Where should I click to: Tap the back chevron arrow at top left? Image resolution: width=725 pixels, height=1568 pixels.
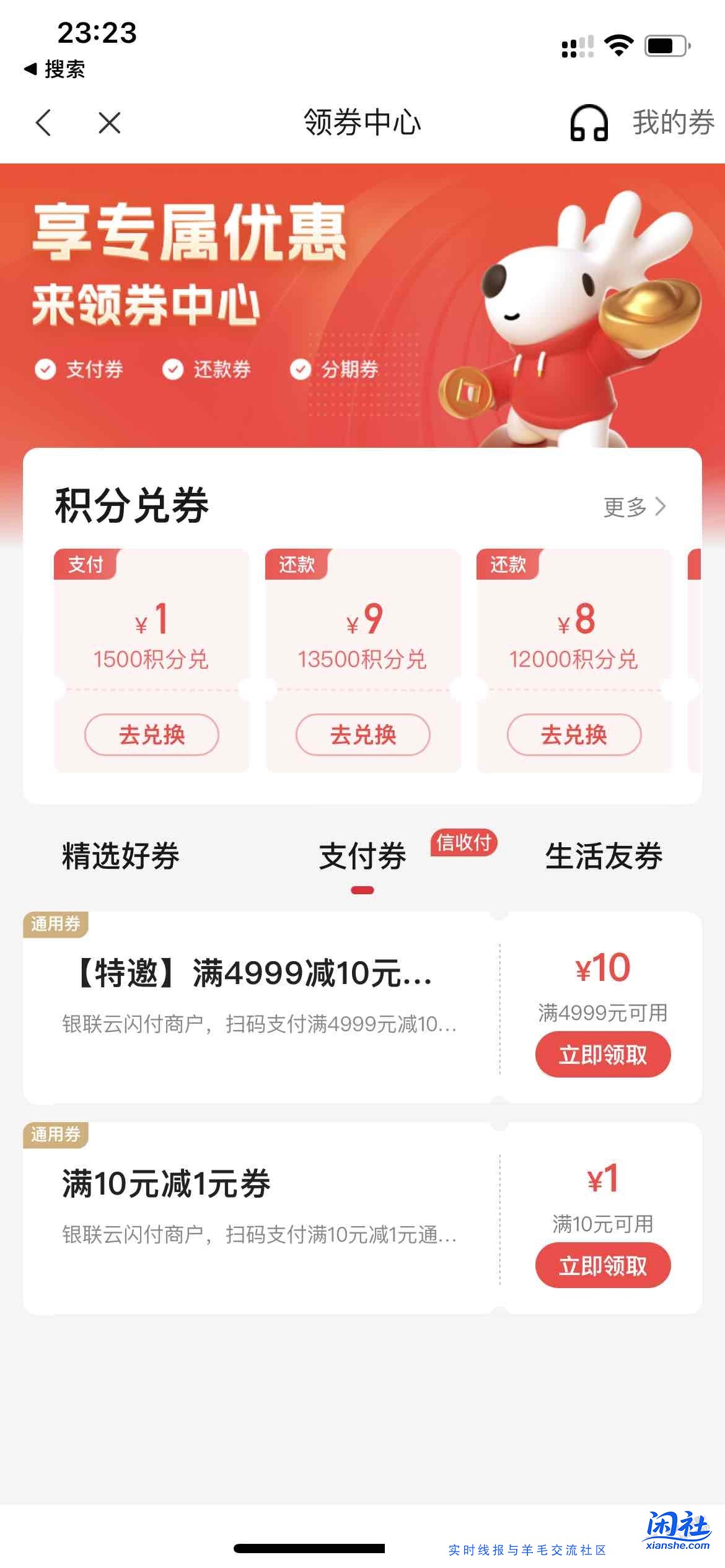tap(42, 124)
